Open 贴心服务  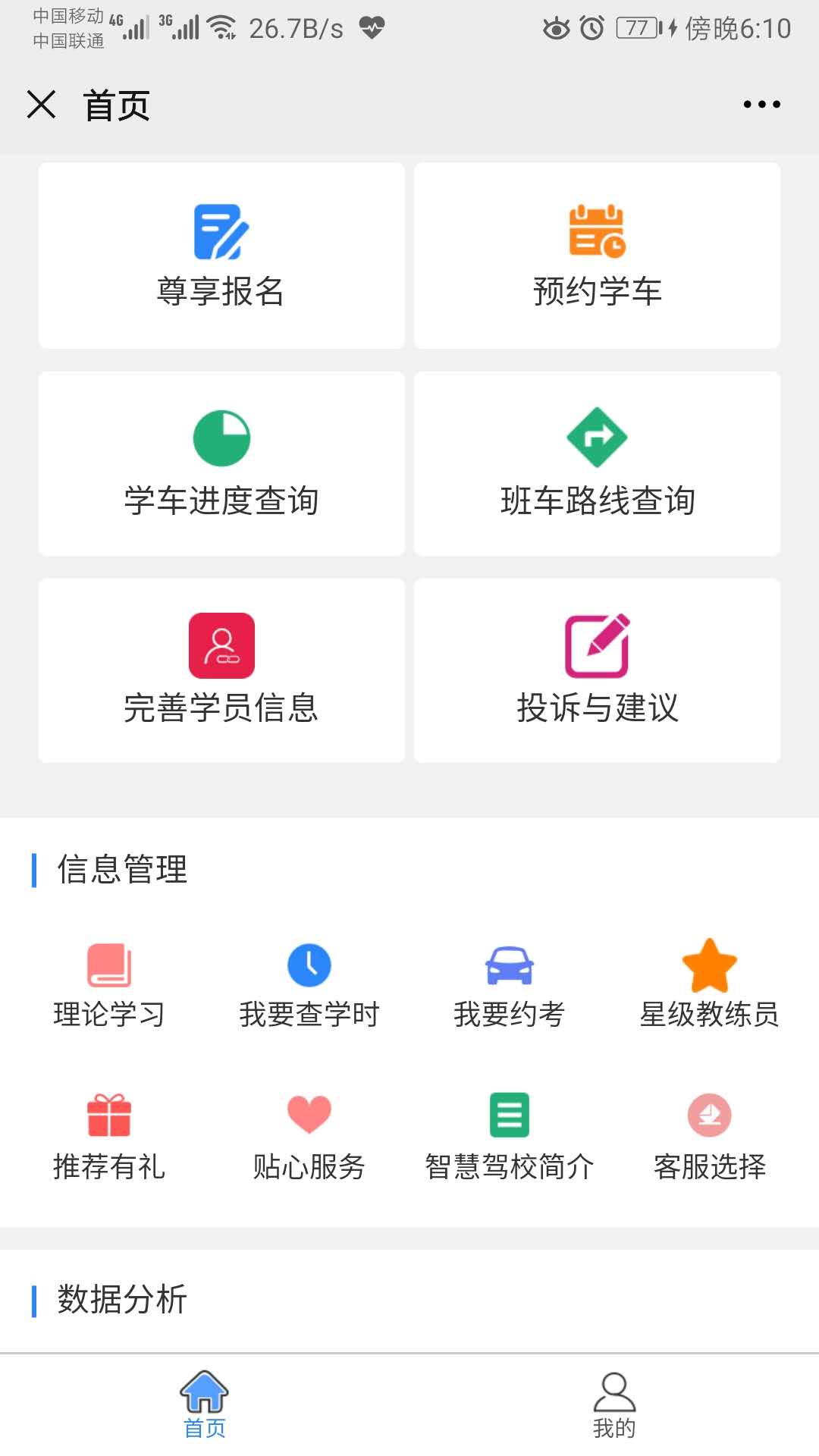309,1137
